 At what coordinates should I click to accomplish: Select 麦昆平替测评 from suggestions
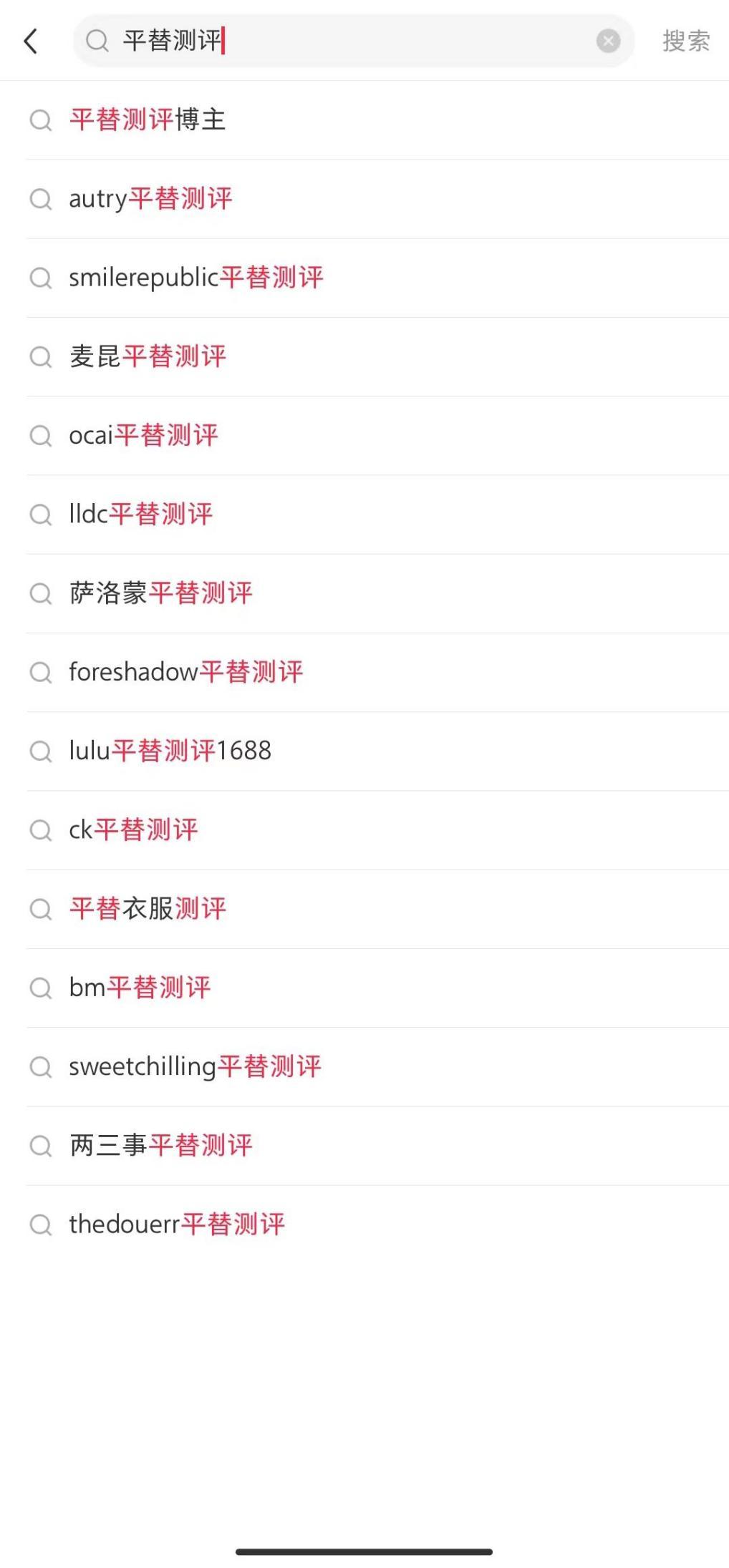[148, 356]
